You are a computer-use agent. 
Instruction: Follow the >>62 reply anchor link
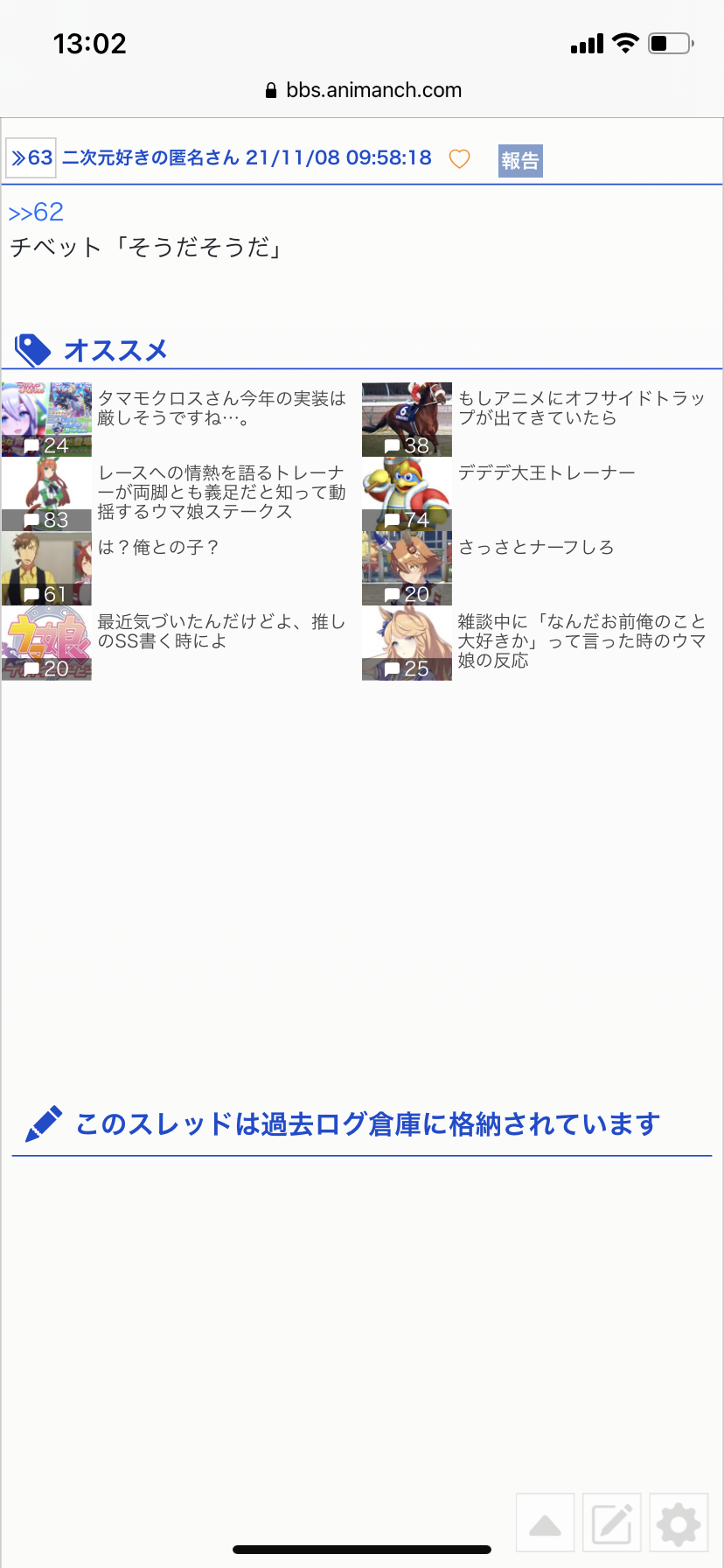[36, 212]
